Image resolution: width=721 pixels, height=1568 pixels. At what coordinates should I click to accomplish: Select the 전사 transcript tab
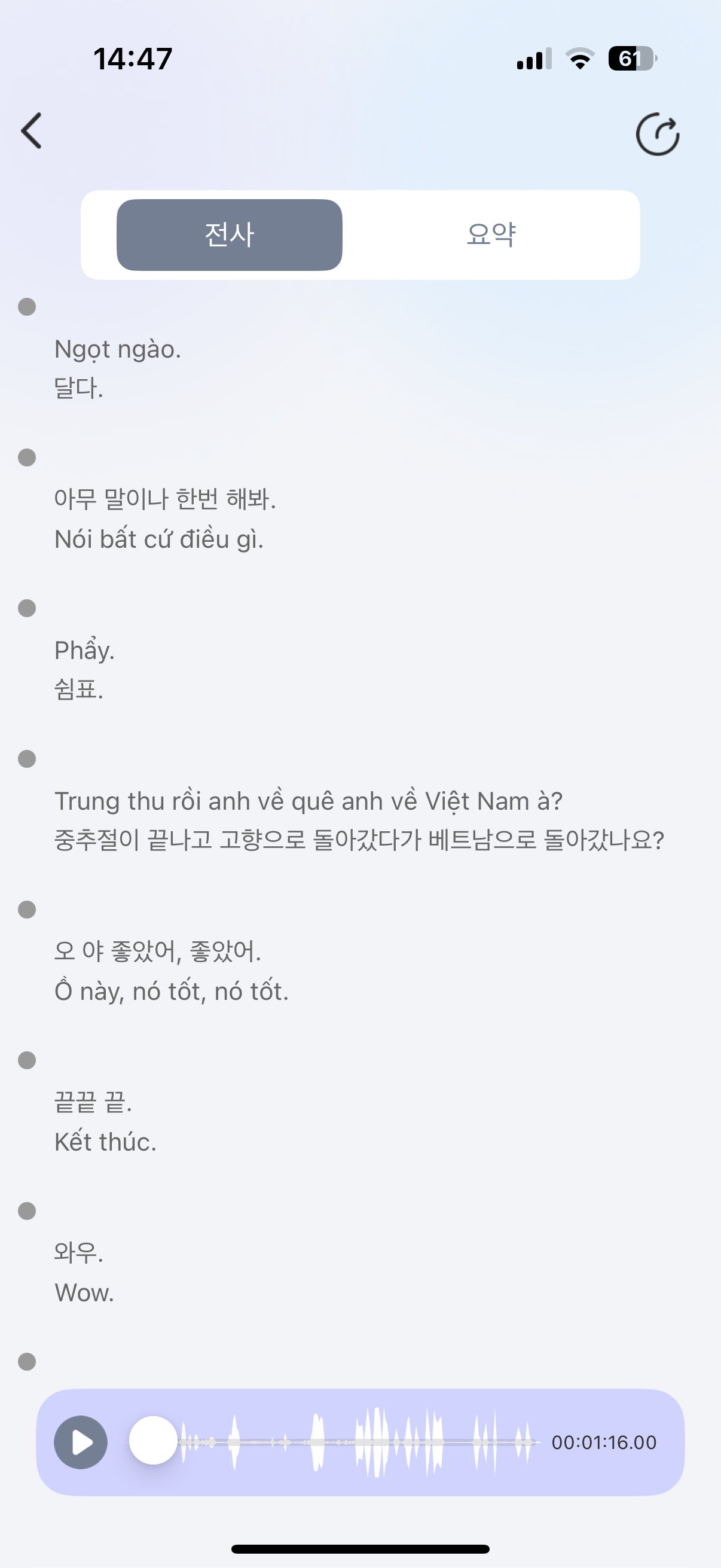pyautogui.click(x=230, y=235)
